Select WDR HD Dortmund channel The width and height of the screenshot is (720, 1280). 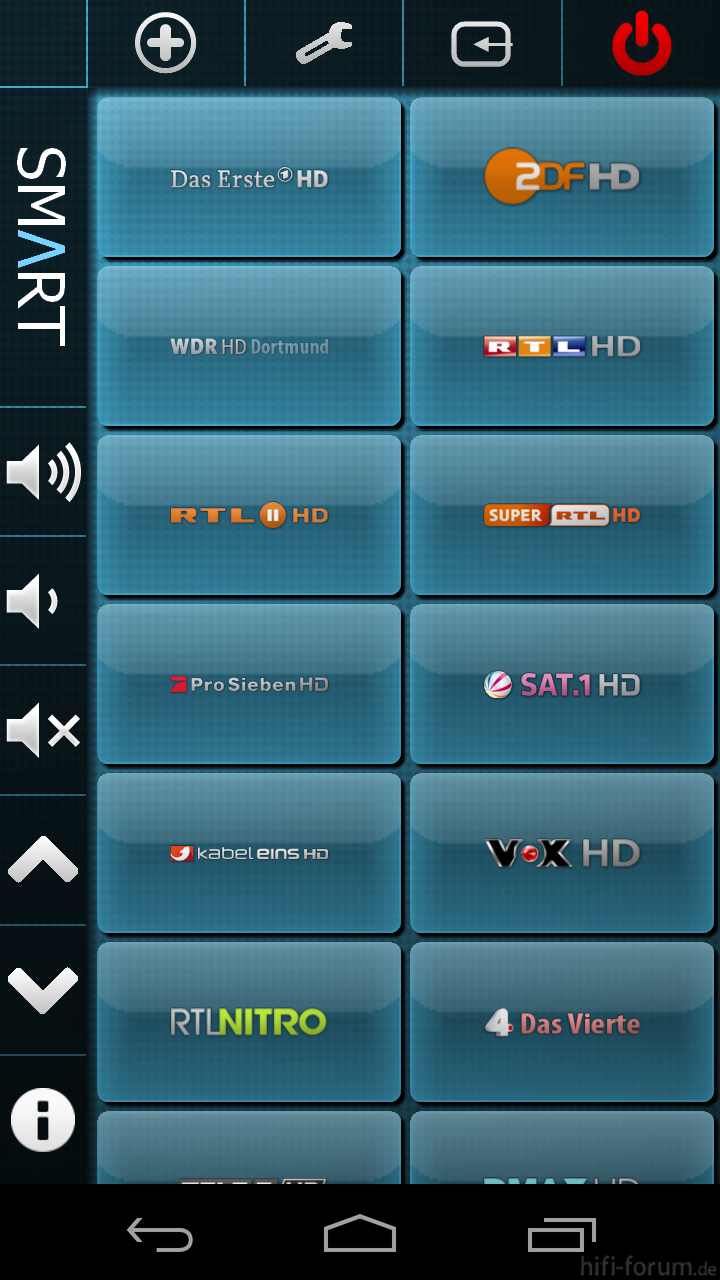249,346
